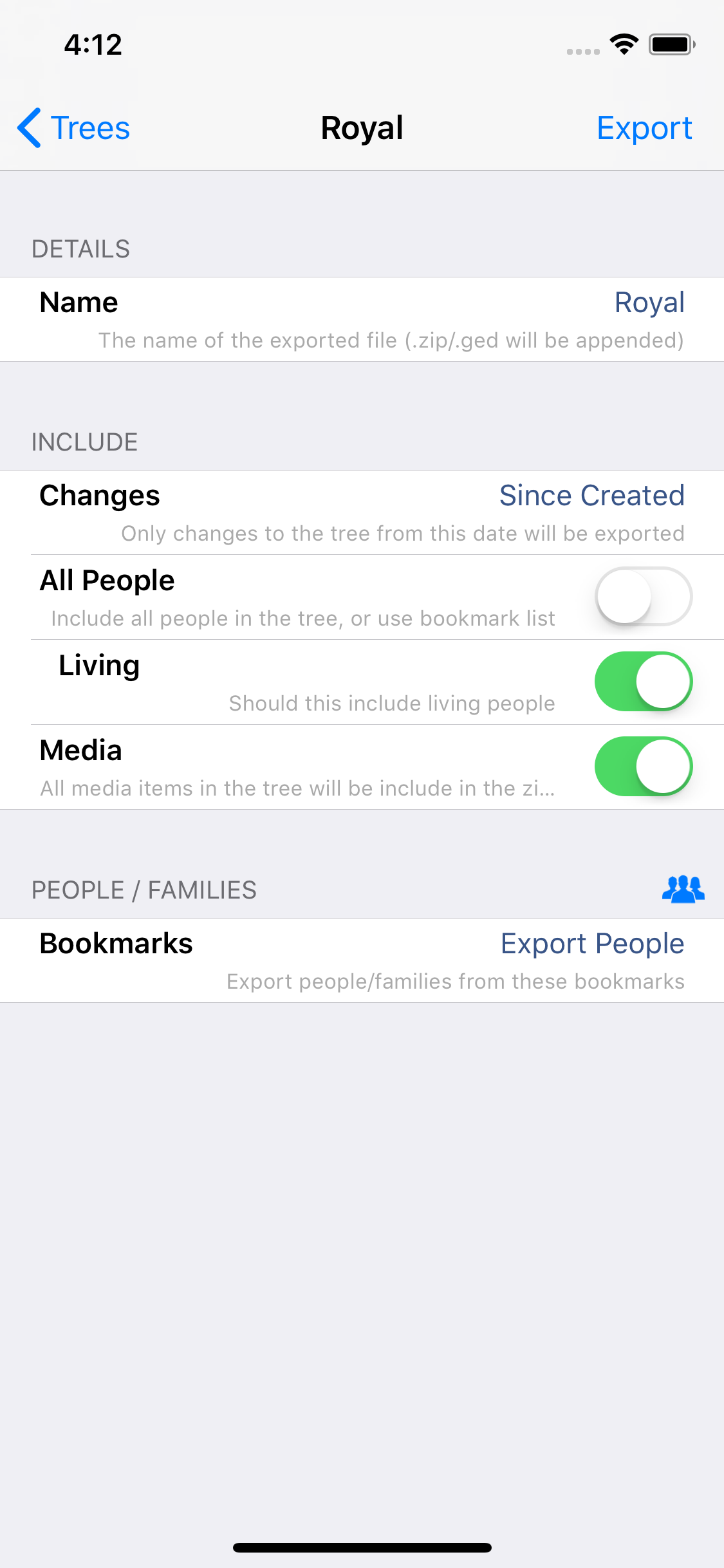Tap Export in the navigation bar
This screenshot has width=724, height=1568.
(644, 128)
